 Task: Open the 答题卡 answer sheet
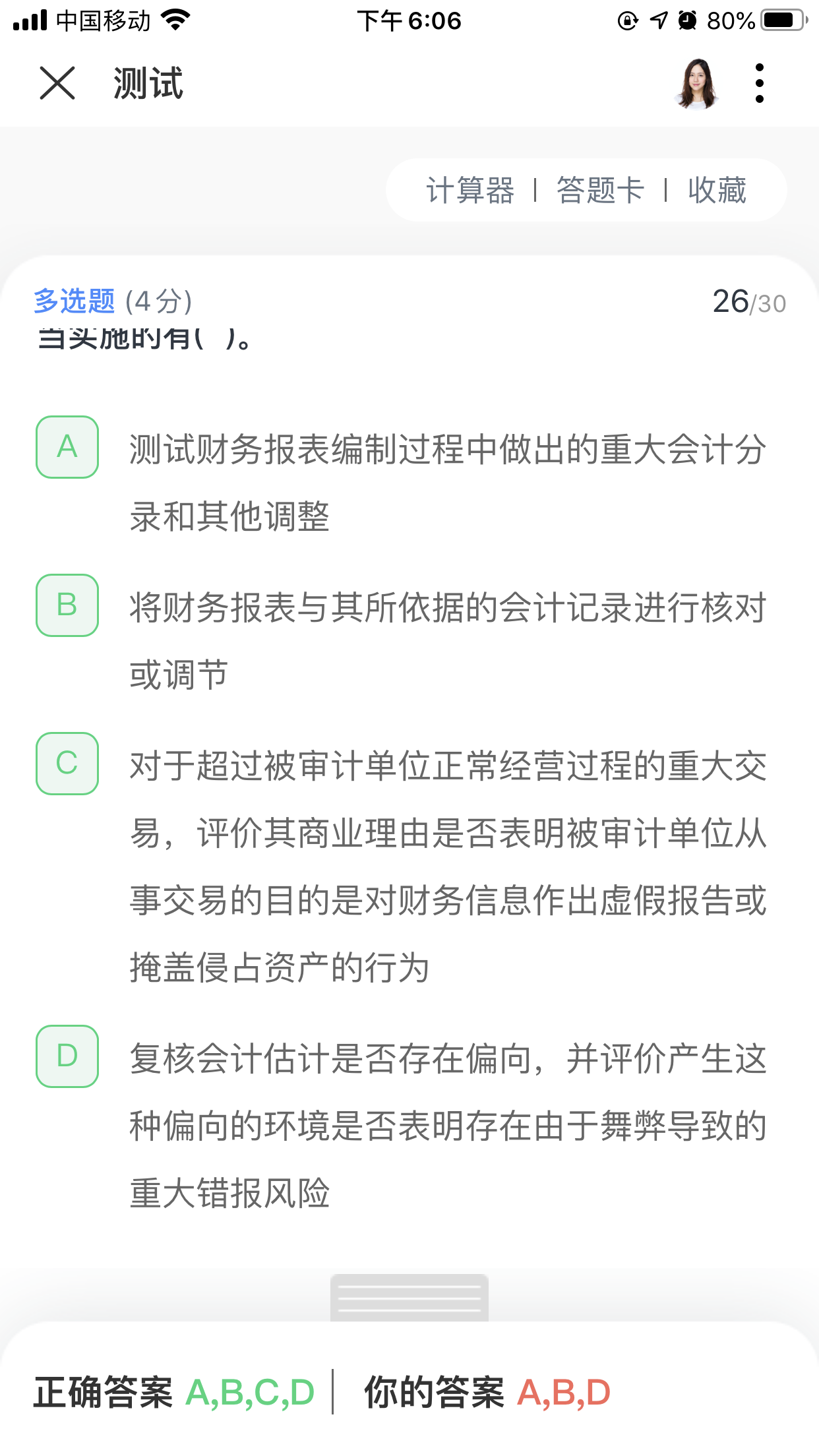[x=600, y=191]
